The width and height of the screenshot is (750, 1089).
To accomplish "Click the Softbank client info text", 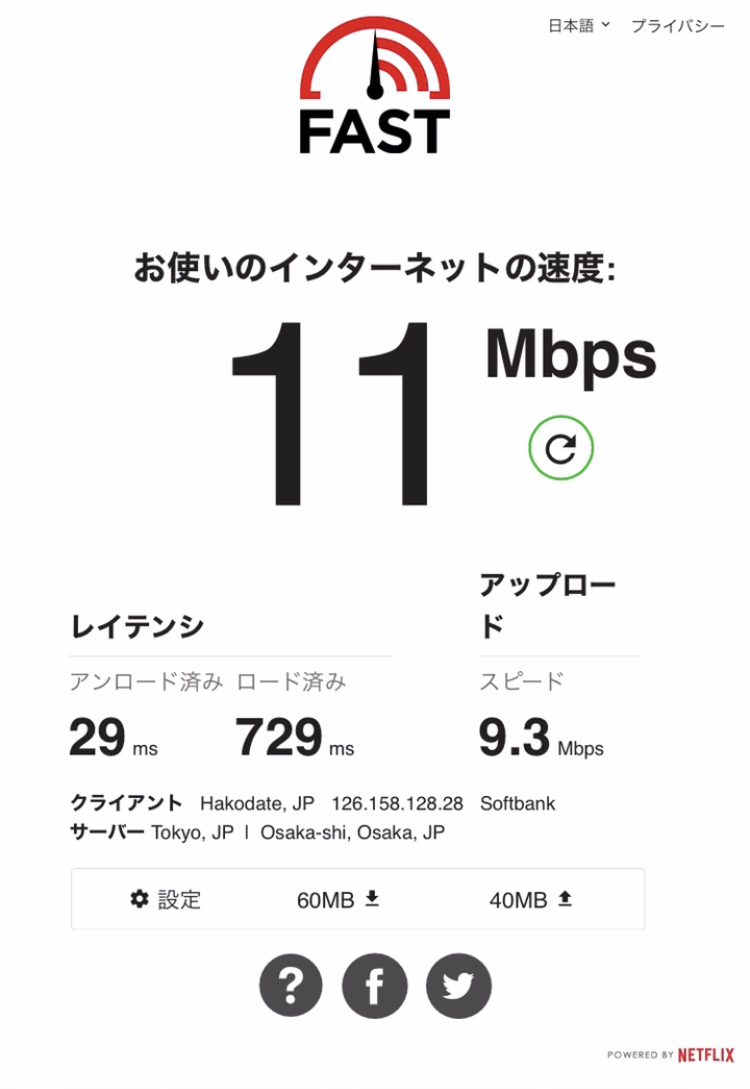I will point(519,803).
